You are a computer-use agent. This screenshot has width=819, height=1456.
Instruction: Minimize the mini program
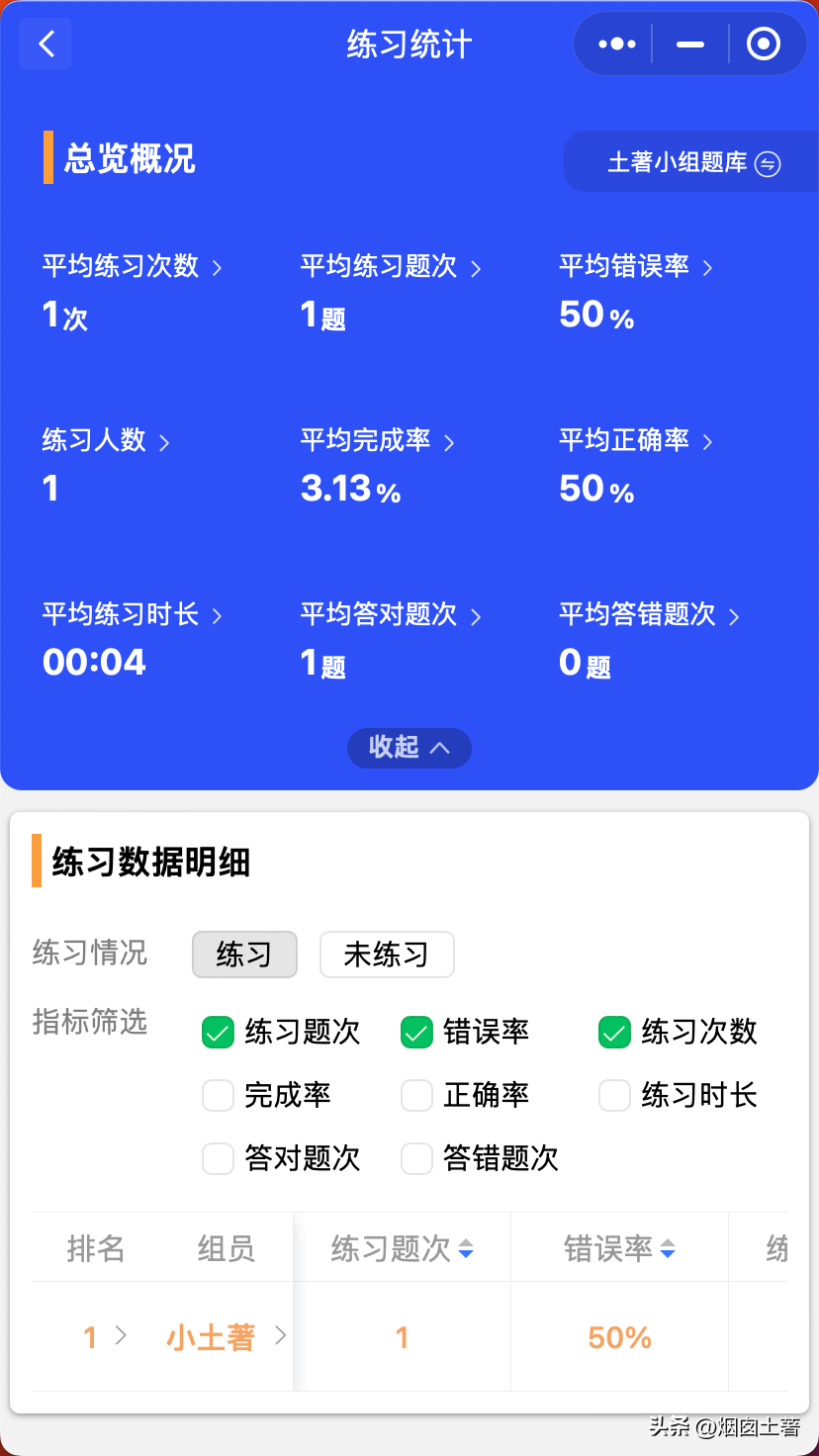pos(690,45)
